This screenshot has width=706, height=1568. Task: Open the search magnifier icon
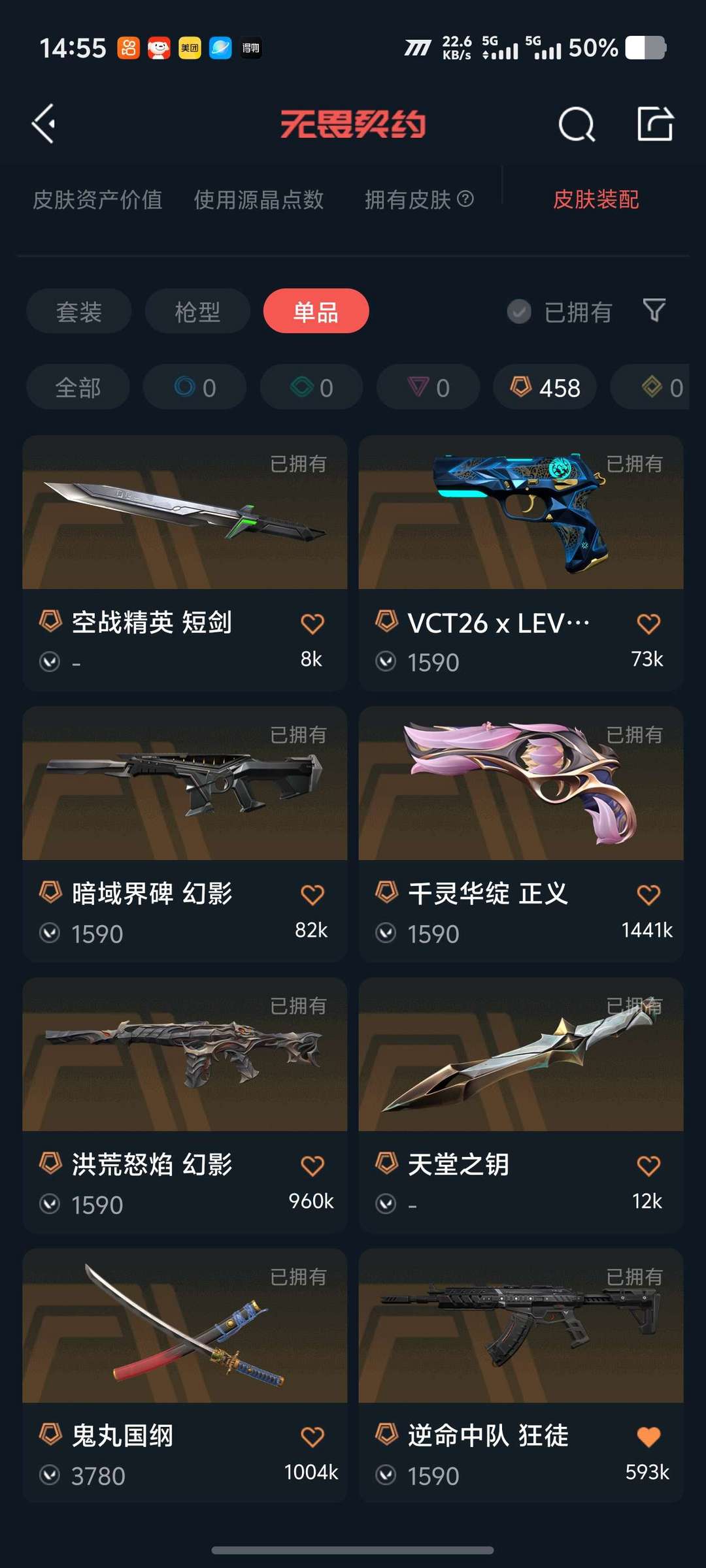pos(577,124)
